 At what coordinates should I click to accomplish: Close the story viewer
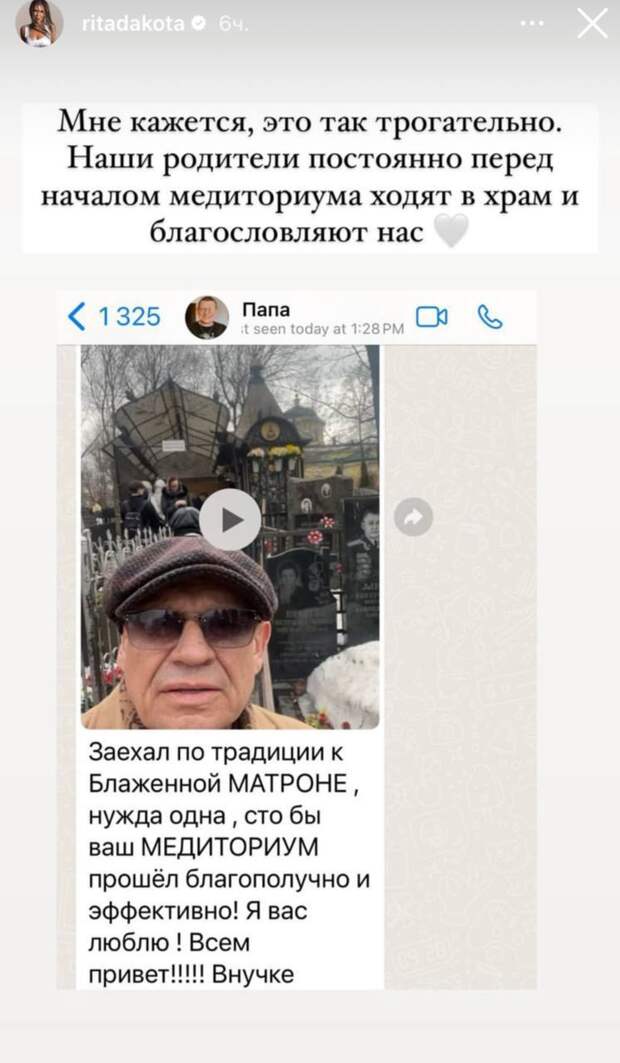(x=592, y=23)
